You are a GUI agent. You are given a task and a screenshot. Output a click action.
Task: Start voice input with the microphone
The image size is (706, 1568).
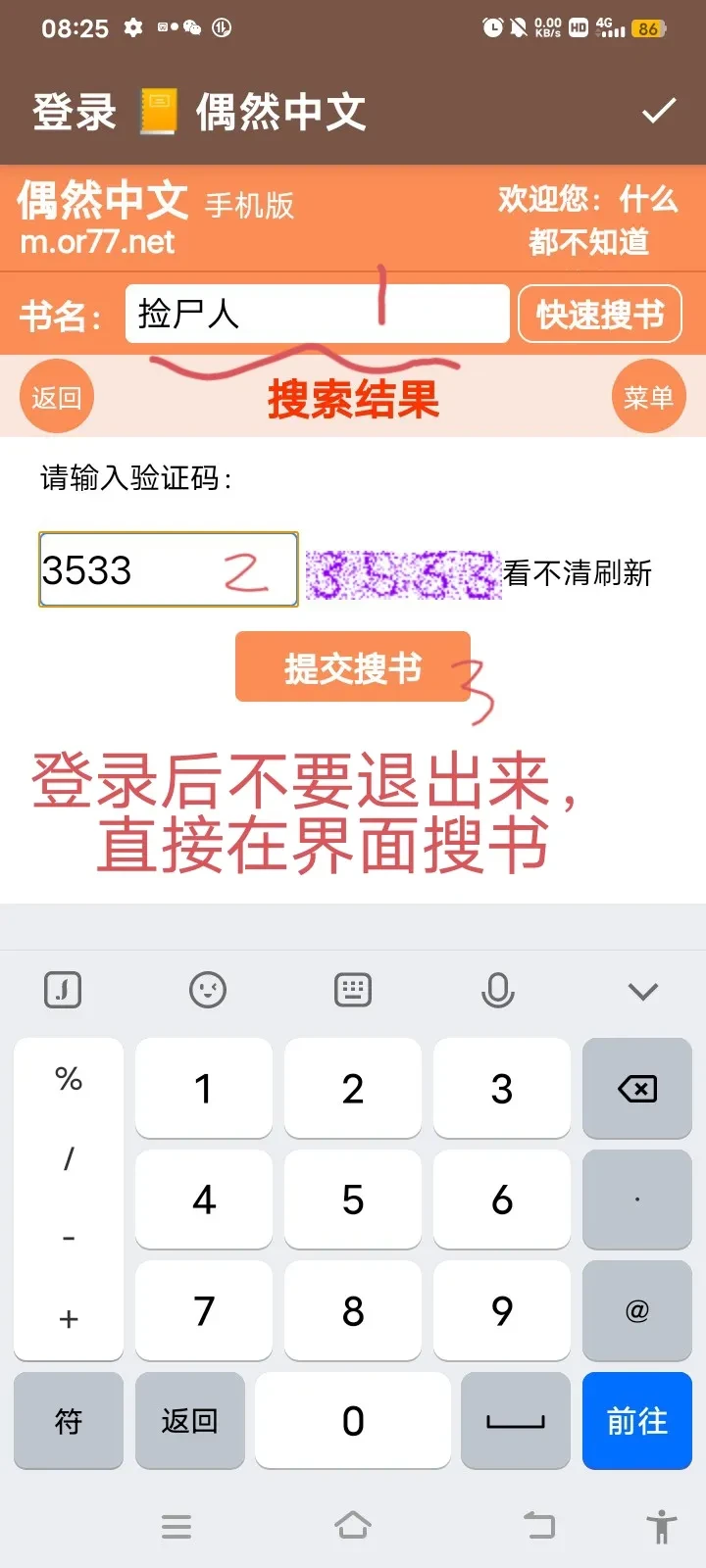click(497, 991)
